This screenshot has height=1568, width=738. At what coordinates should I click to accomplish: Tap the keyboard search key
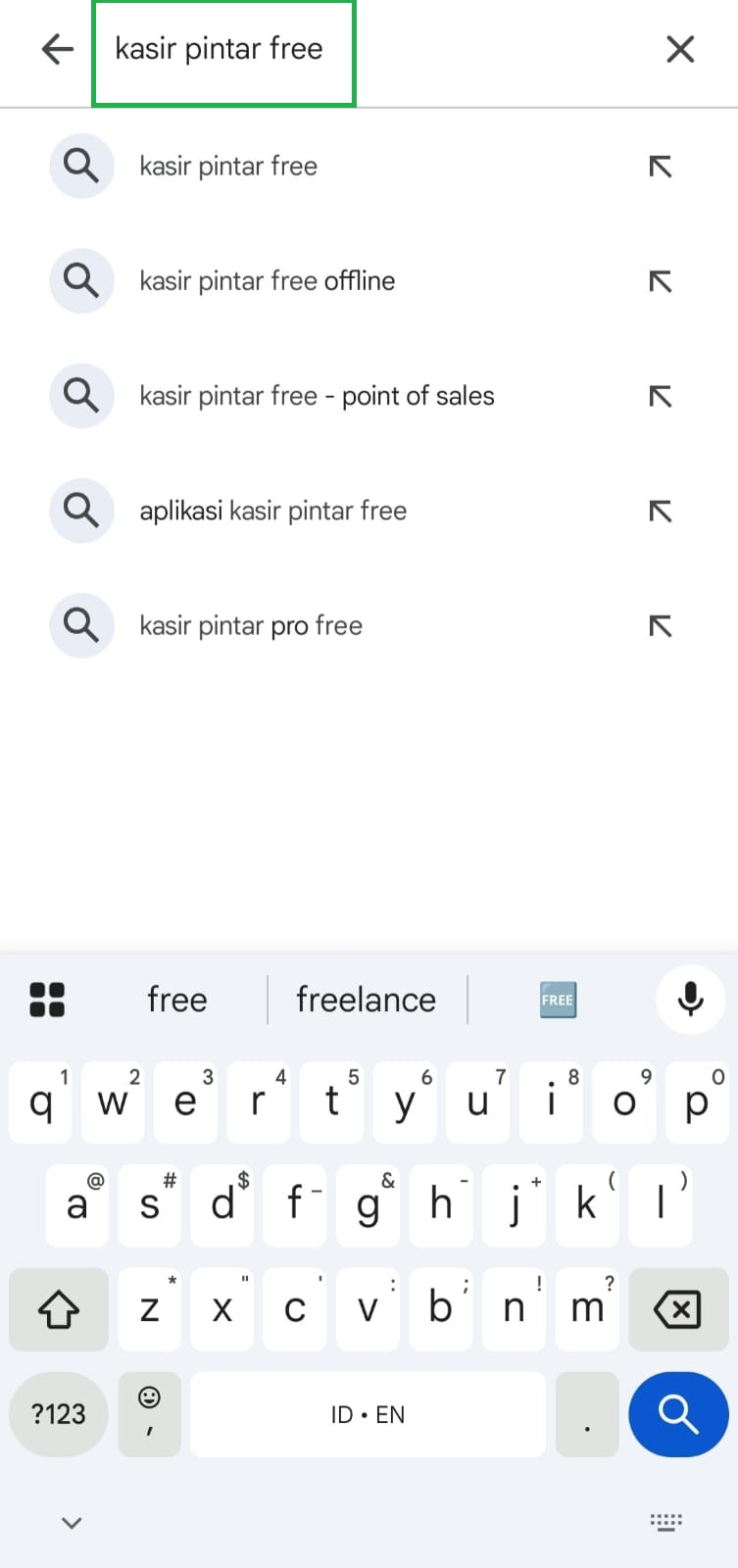[677, 1414]
